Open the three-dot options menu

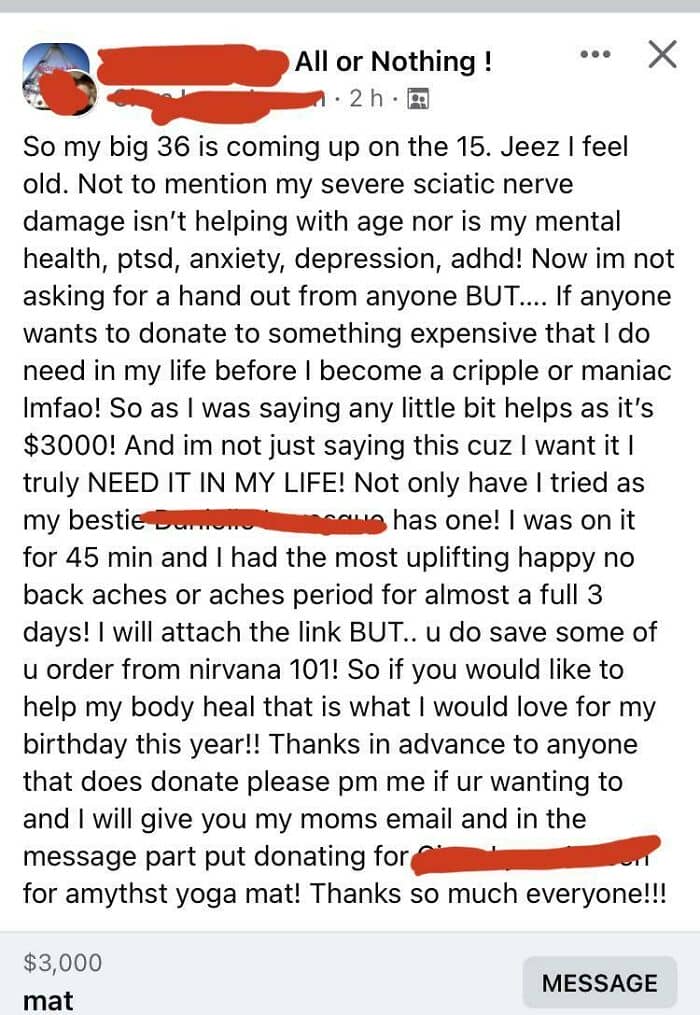595,54
